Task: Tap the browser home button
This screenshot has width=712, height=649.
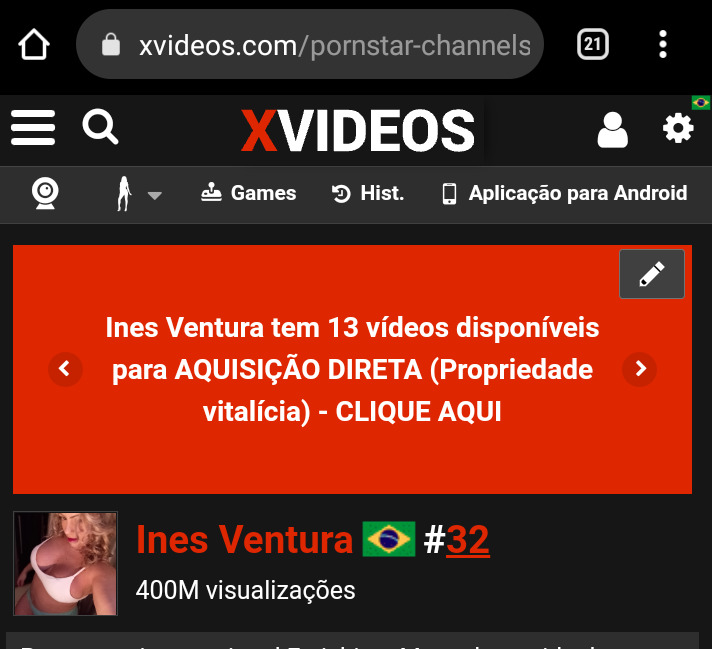Action: click(34, 44)
